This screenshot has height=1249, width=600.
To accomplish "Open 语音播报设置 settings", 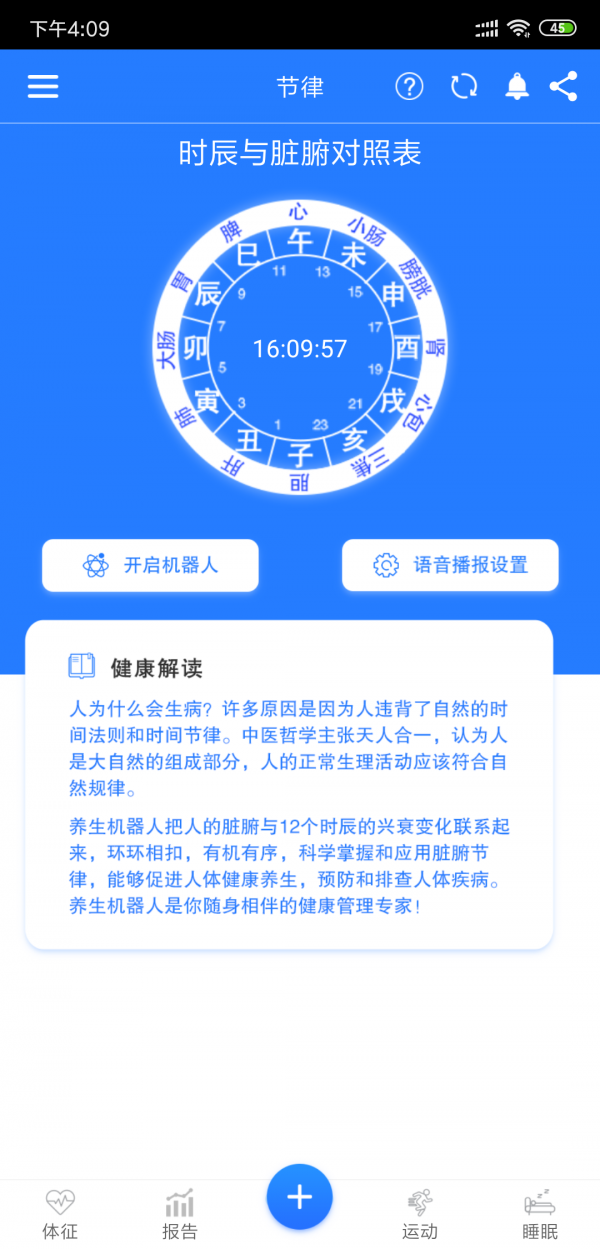I will (x=450, y=566).
